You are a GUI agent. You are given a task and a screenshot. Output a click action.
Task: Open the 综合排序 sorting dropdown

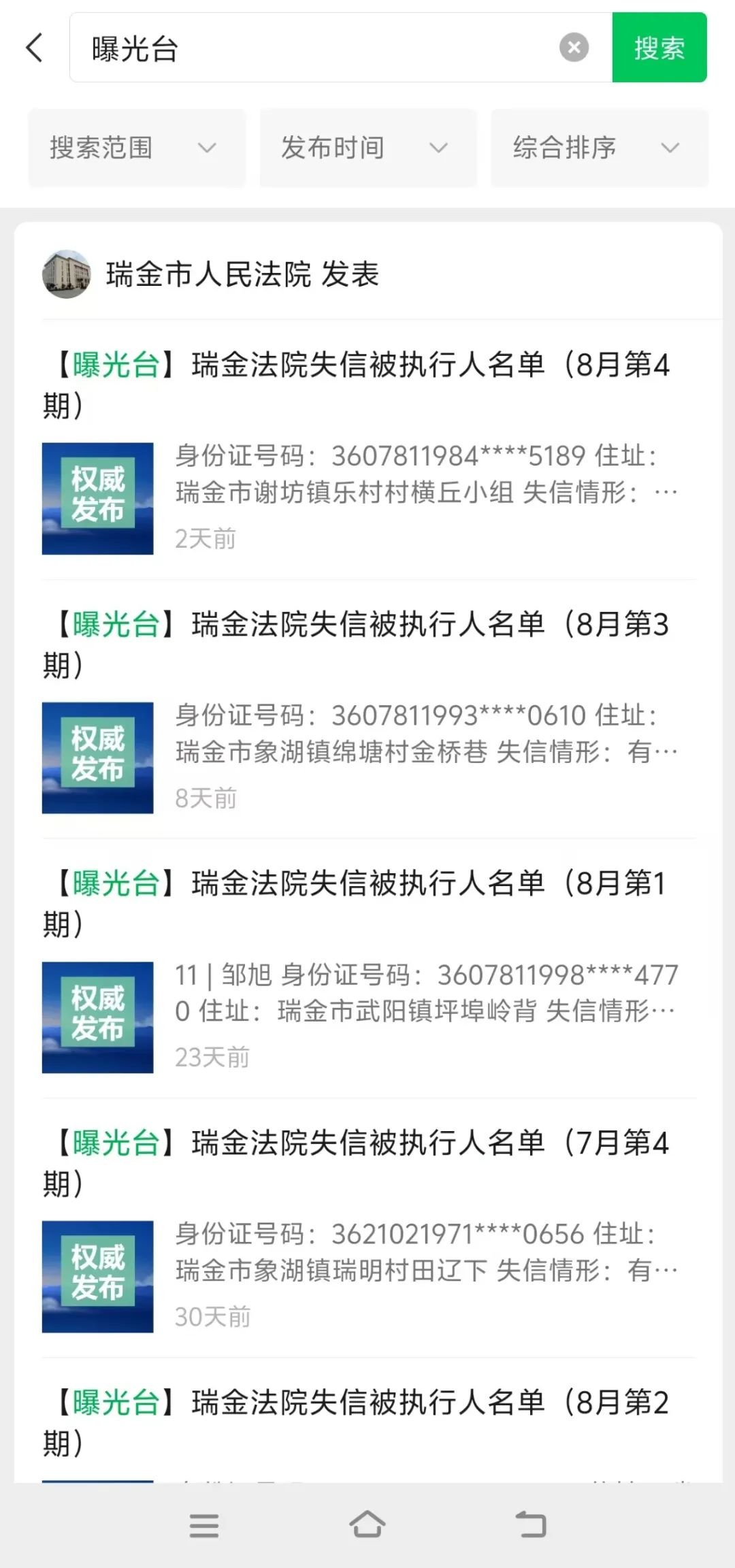[600, 148]
